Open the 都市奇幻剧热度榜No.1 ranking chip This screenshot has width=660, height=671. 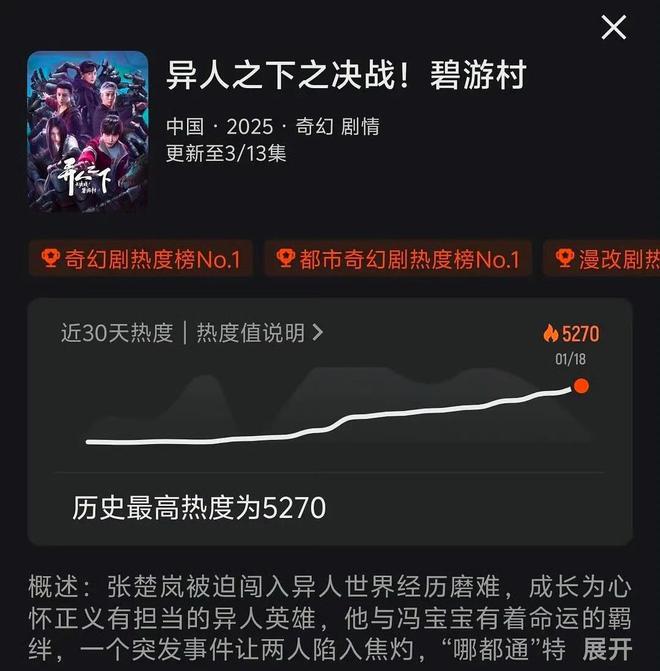point(398,260)
